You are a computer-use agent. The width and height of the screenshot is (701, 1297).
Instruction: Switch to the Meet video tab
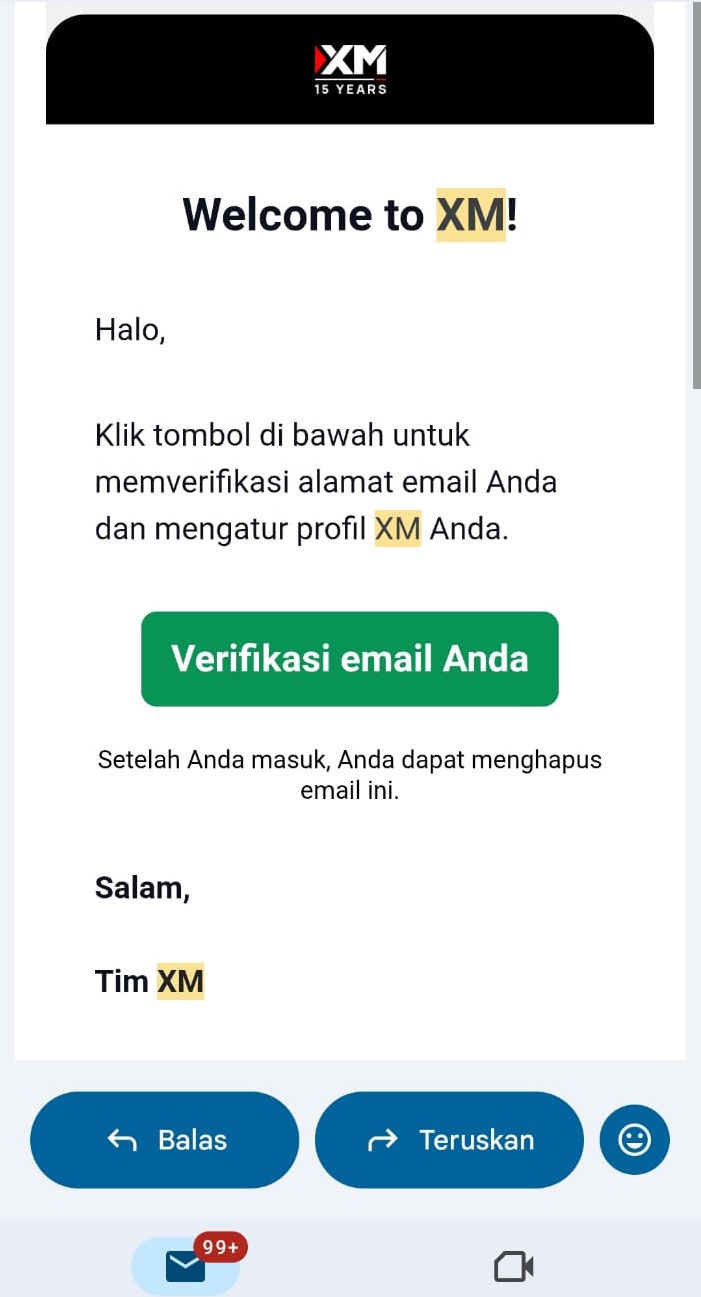click(514, 1267)
